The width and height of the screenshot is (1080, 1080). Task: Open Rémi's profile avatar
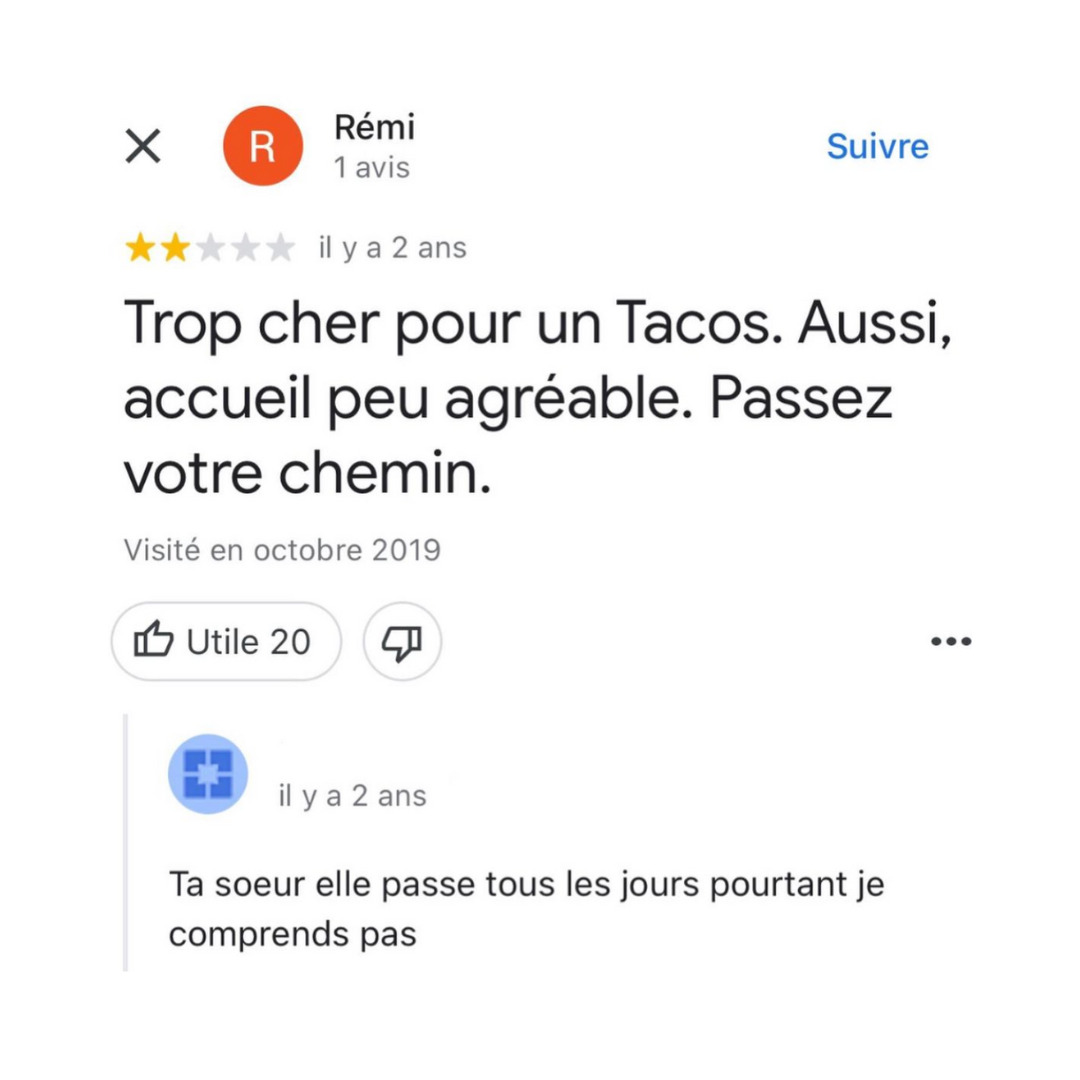[x=262, y=146]
